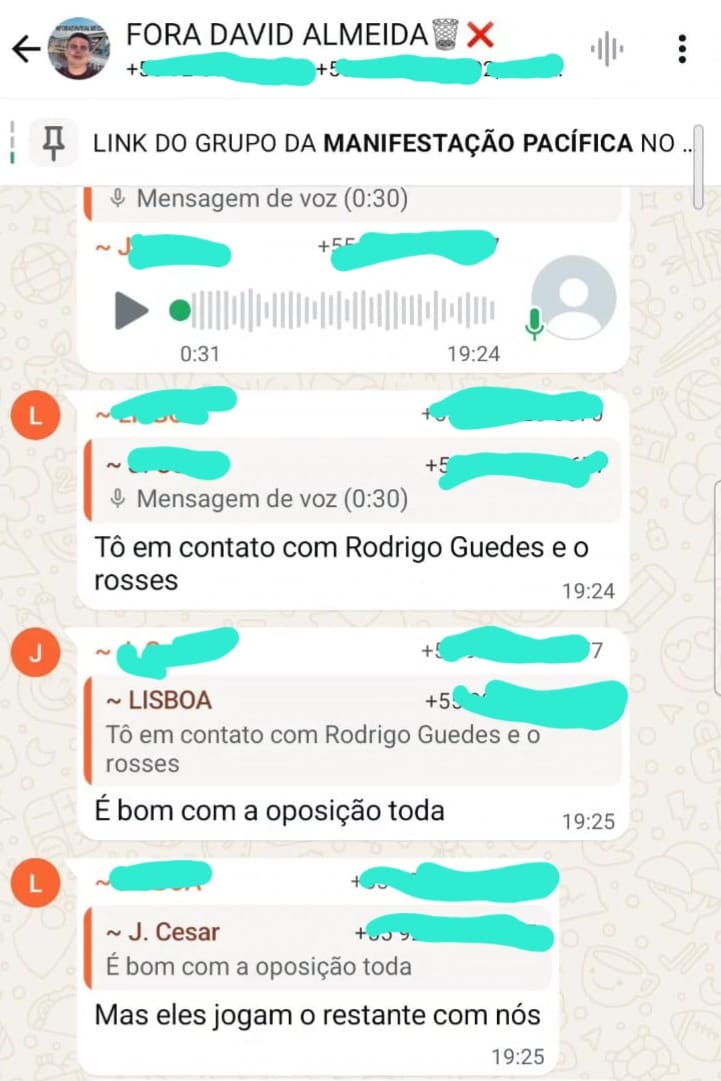Join the group voice chat

click(606, 49)
